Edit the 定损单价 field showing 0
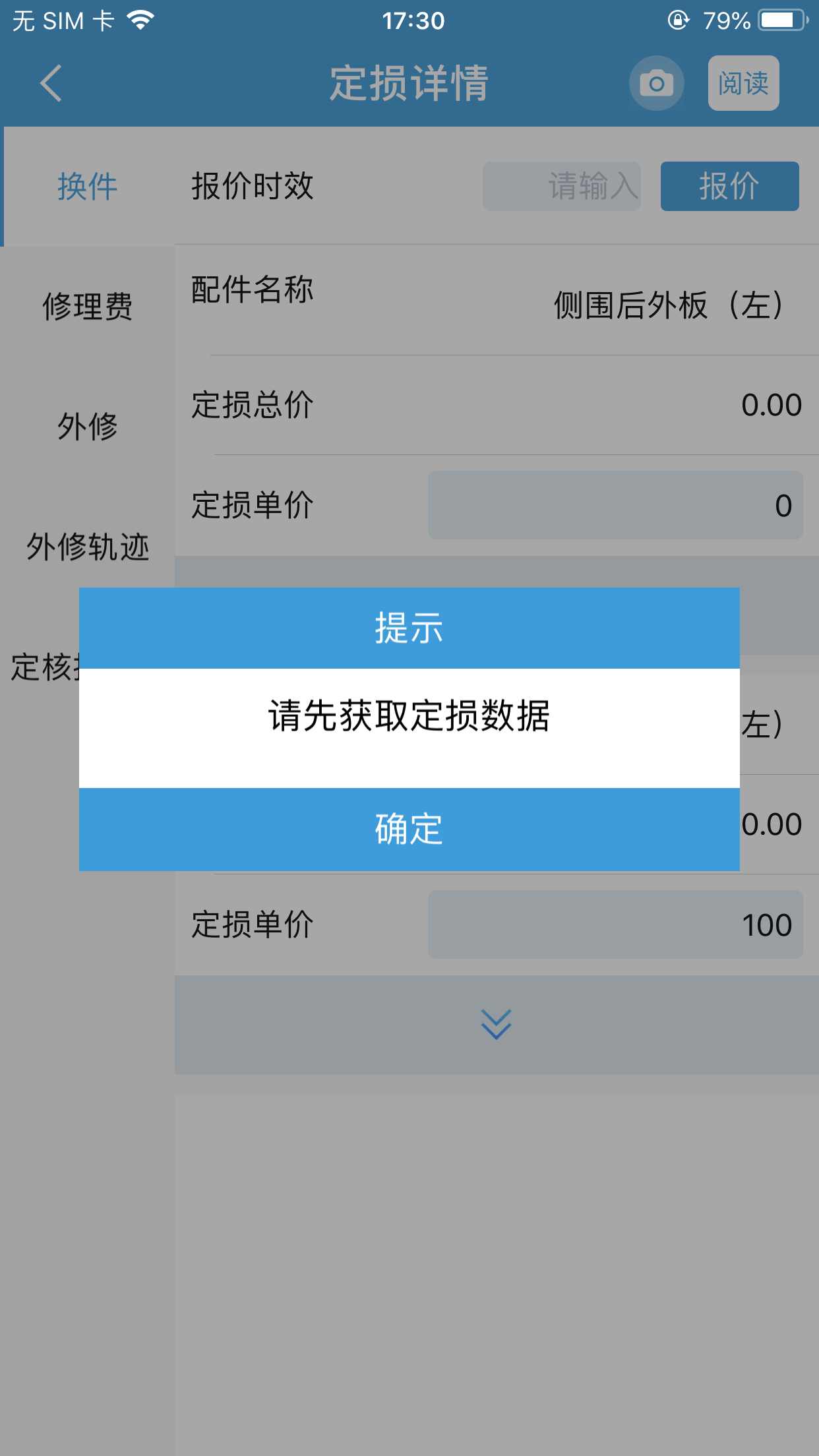Image resolution: width=819 pixels, height=1456 pixels. (615, 505)
